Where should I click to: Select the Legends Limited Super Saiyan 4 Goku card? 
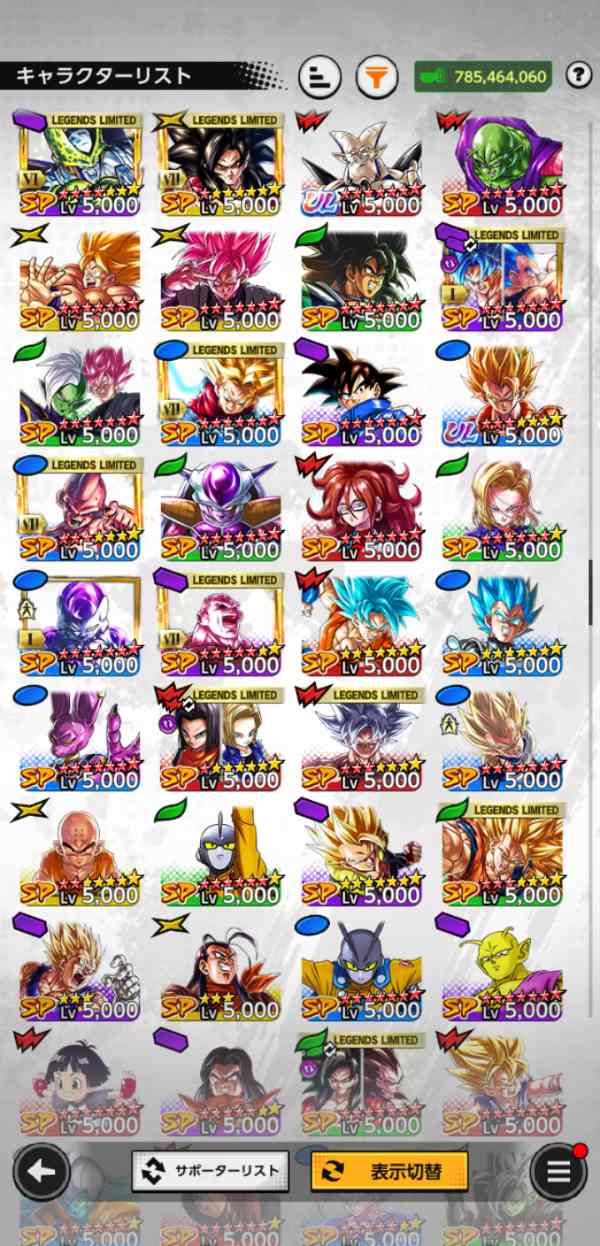pos(219,165)
